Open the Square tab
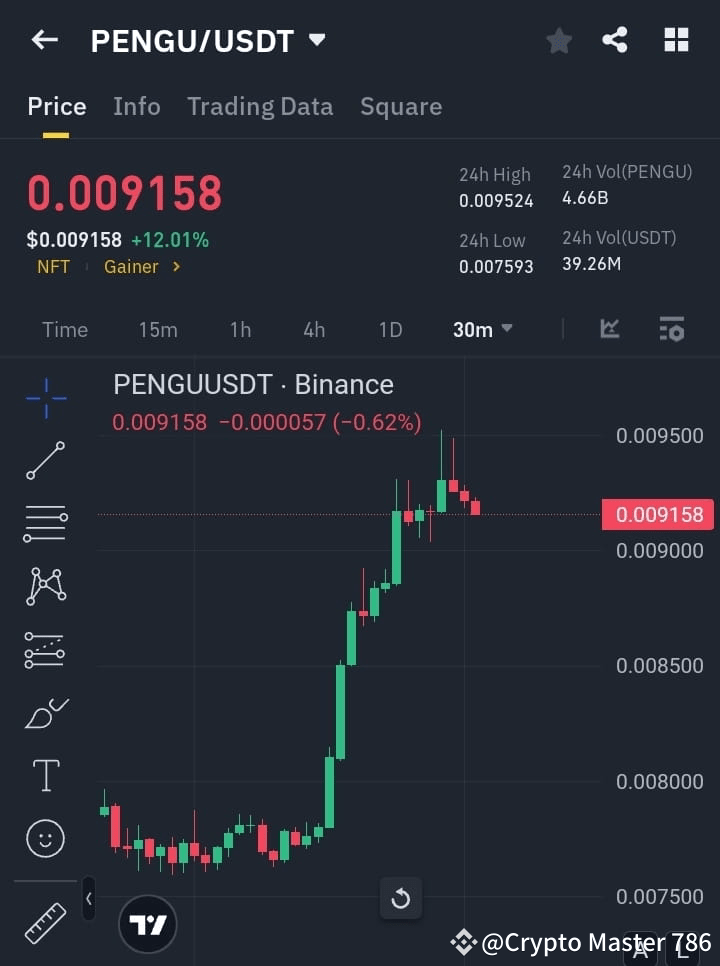 click(x=401, y=106)
